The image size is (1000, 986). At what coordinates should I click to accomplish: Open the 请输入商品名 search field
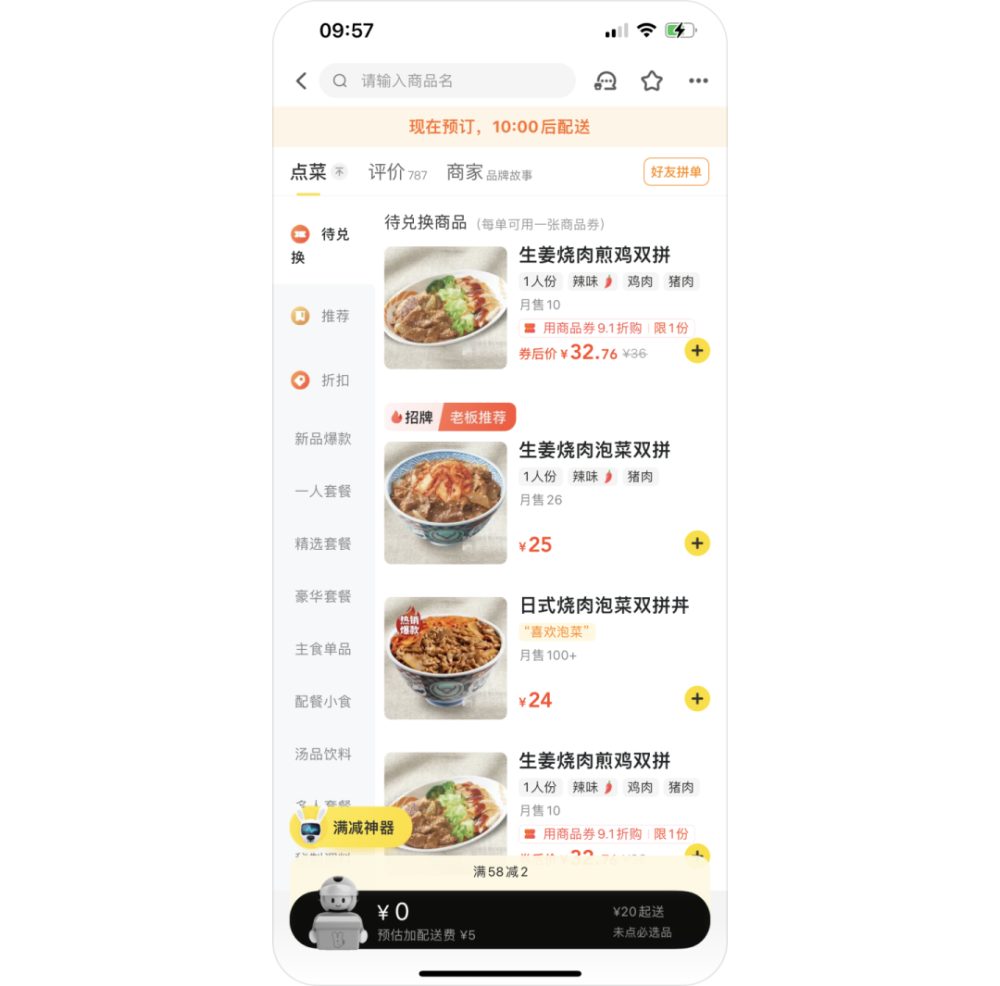pos(447,81)
